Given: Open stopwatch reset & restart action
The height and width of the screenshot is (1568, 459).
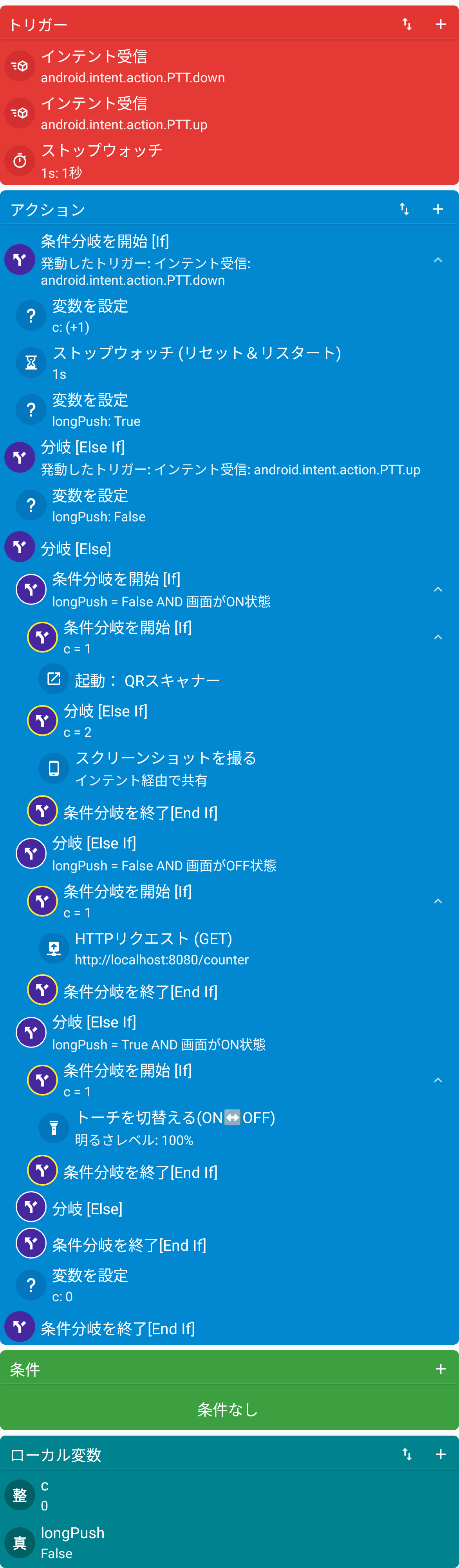Looking at the screenshot, I should [x=195, y=363].
